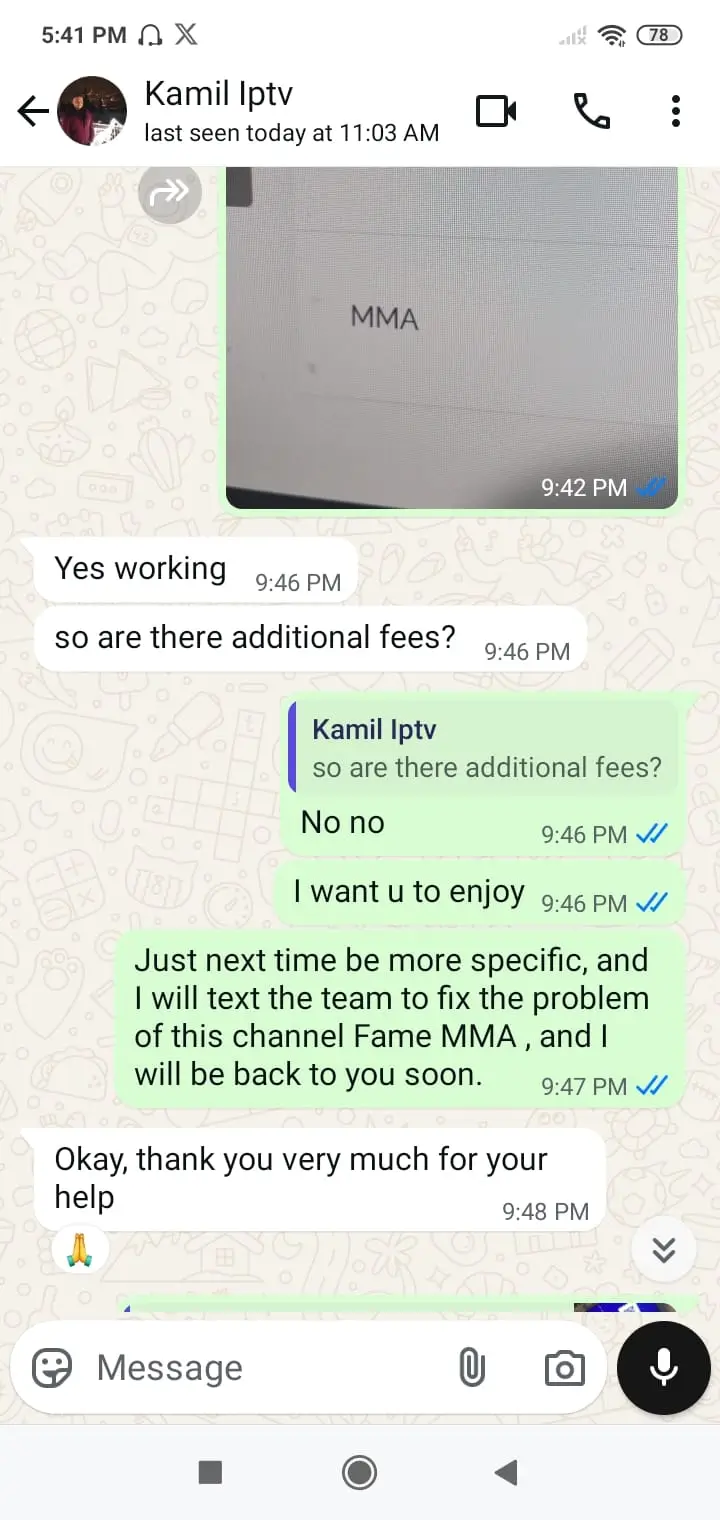Jump to the quoted additional fees message
Viewport: 720px width, 1520px height.
click(x=484, y=748)
